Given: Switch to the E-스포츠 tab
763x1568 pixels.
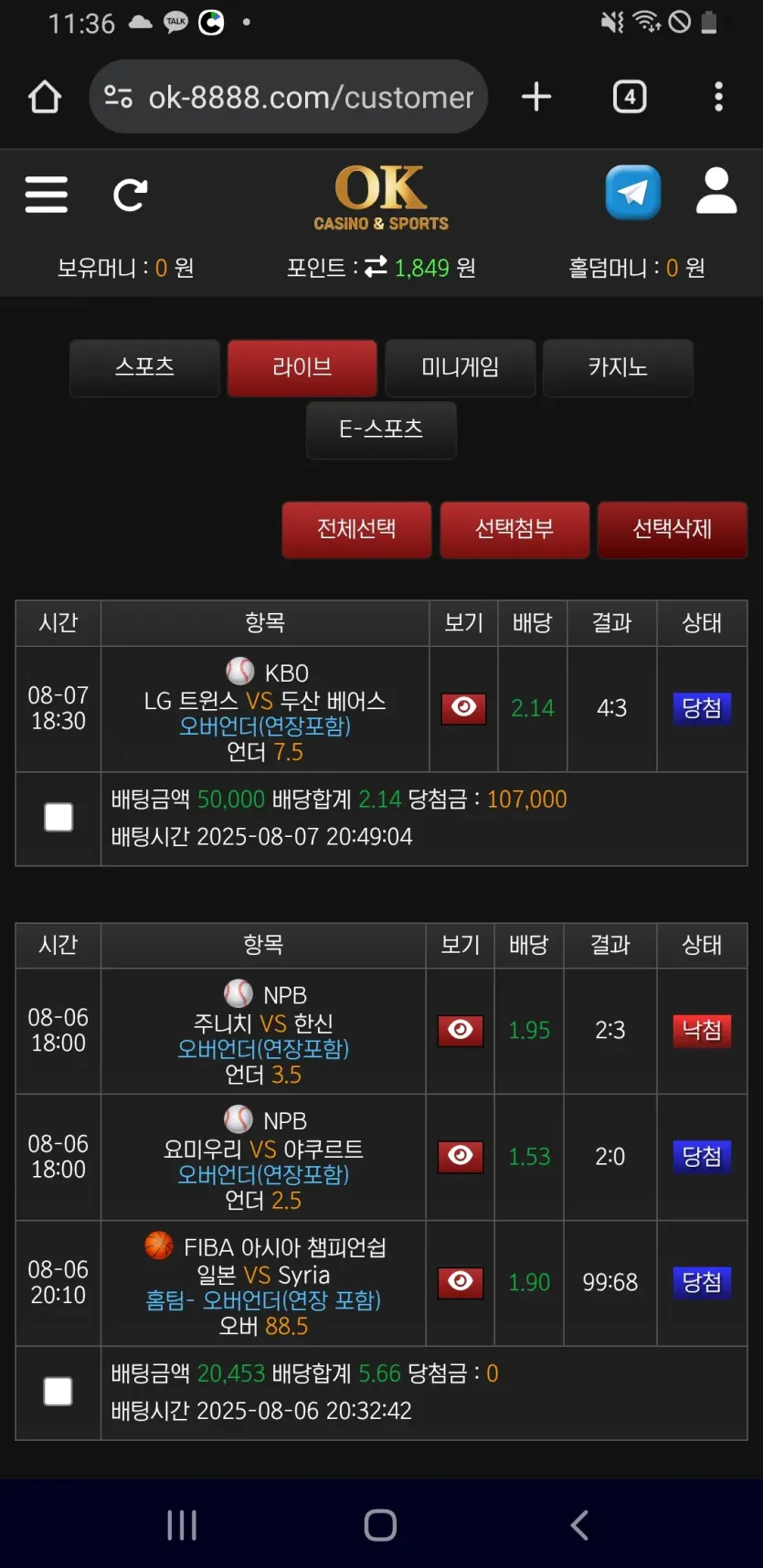Looking at the screenshot, I should 381,429.
